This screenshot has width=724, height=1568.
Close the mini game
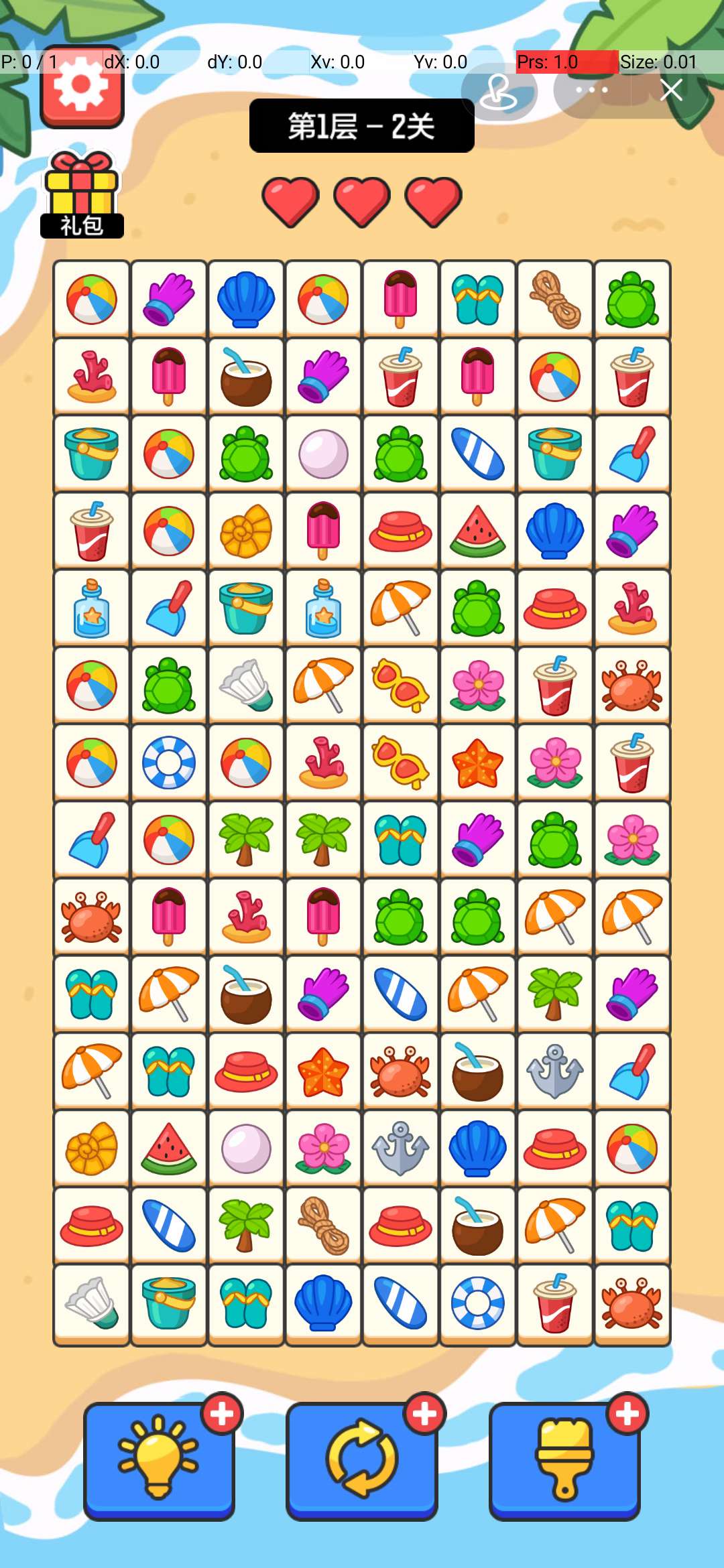[x=670, y=90]
